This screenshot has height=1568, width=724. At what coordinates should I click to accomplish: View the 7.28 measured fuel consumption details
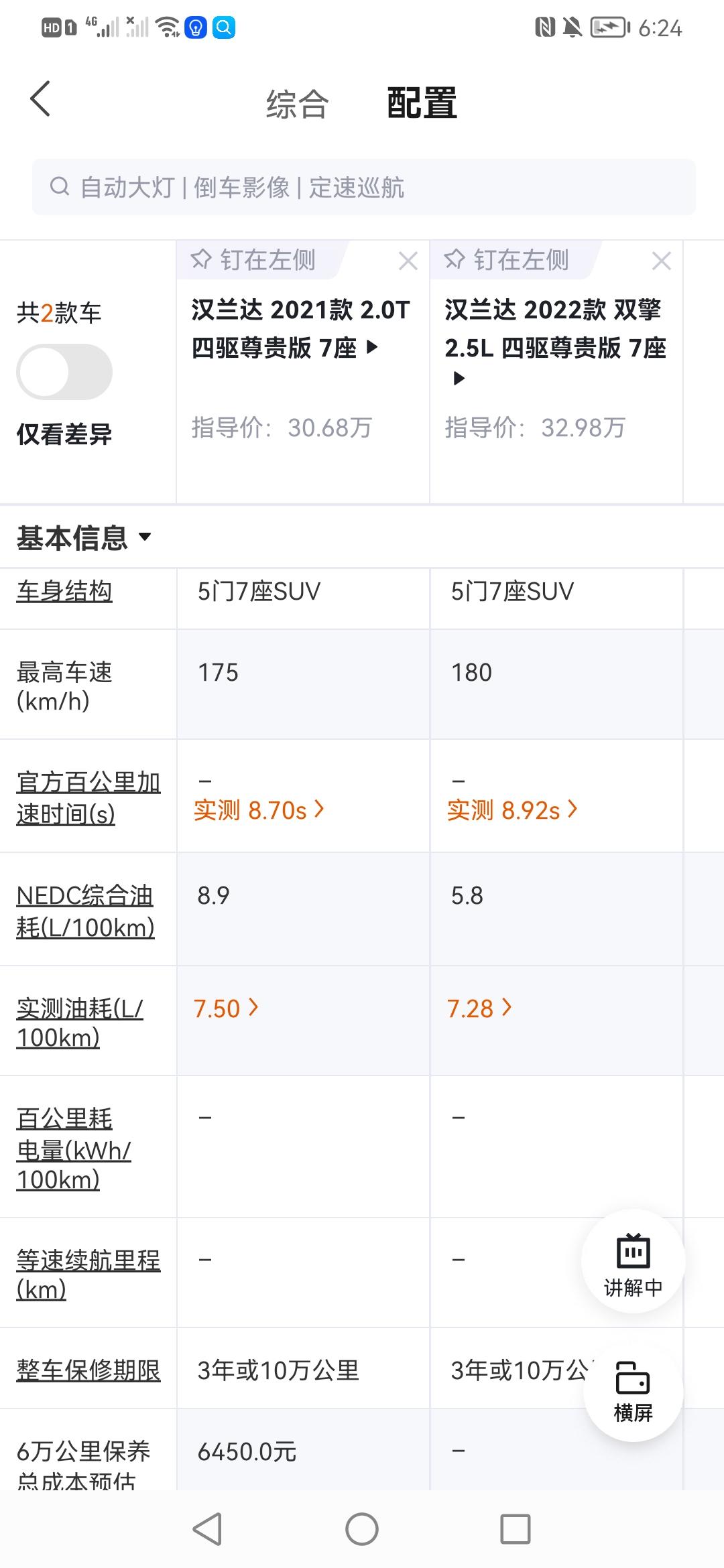[479, 1008]
